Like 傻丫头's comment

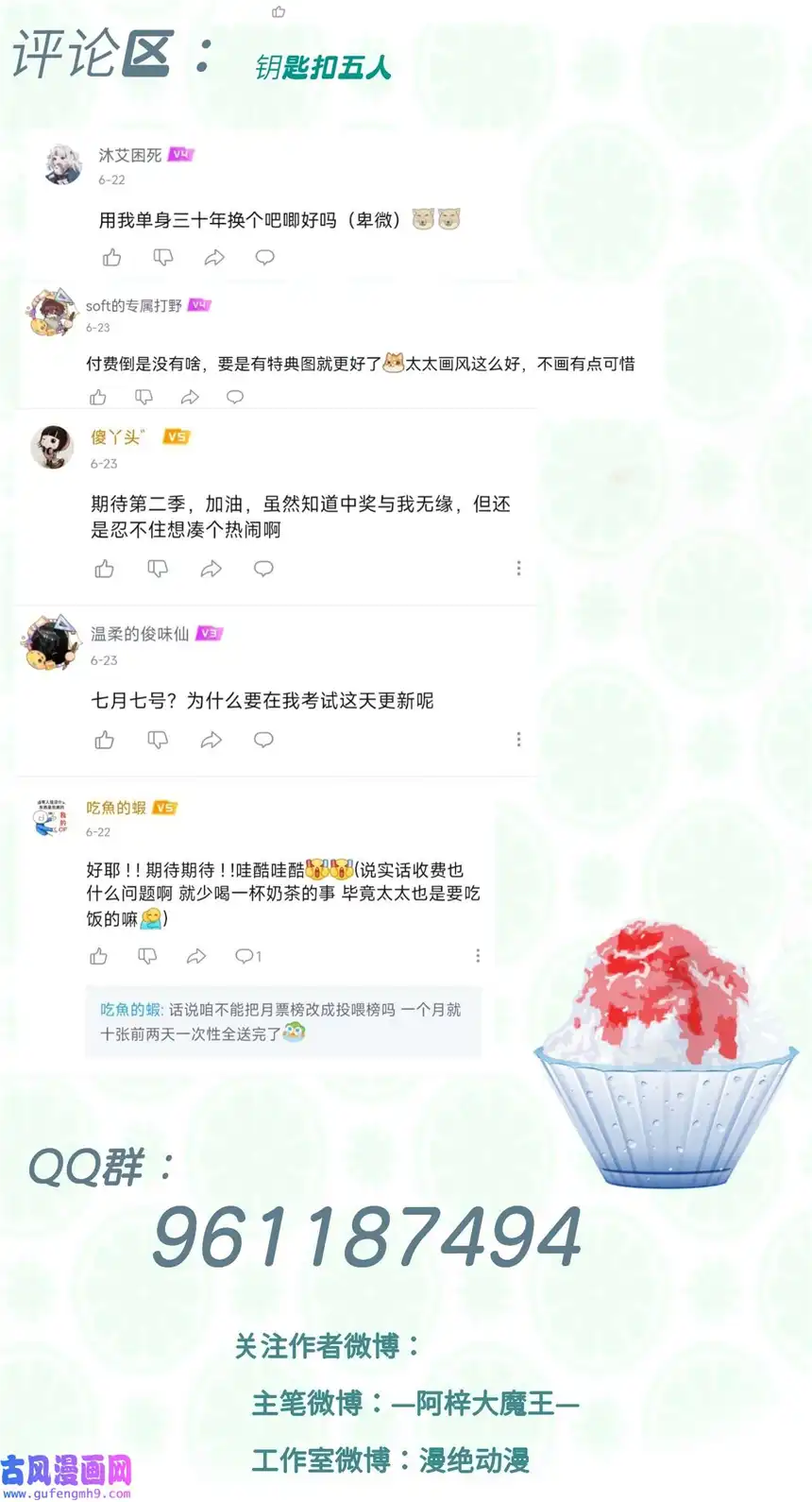(x=104, y=568)
